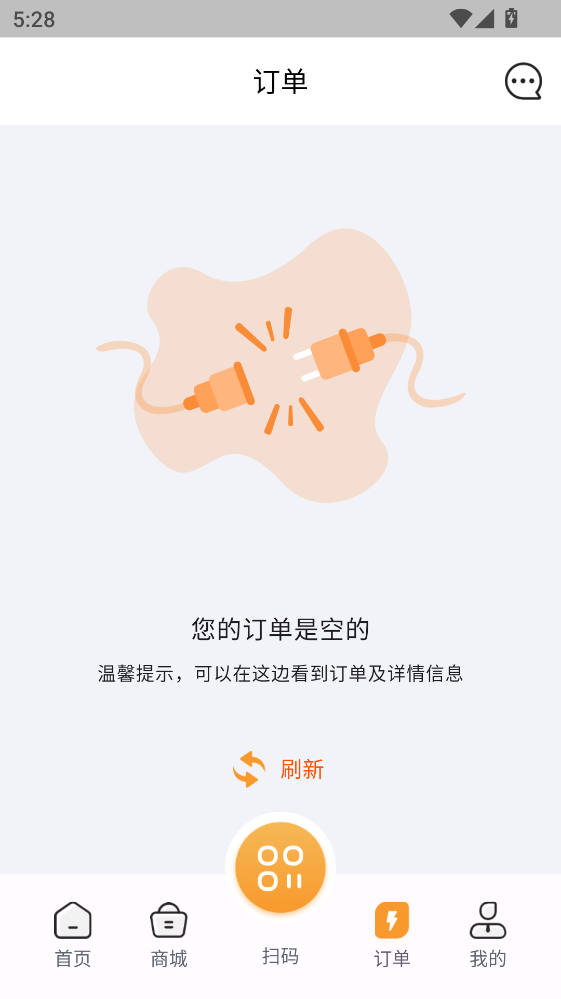
Task: Refresh the empty order list
Action: (278, 770)
